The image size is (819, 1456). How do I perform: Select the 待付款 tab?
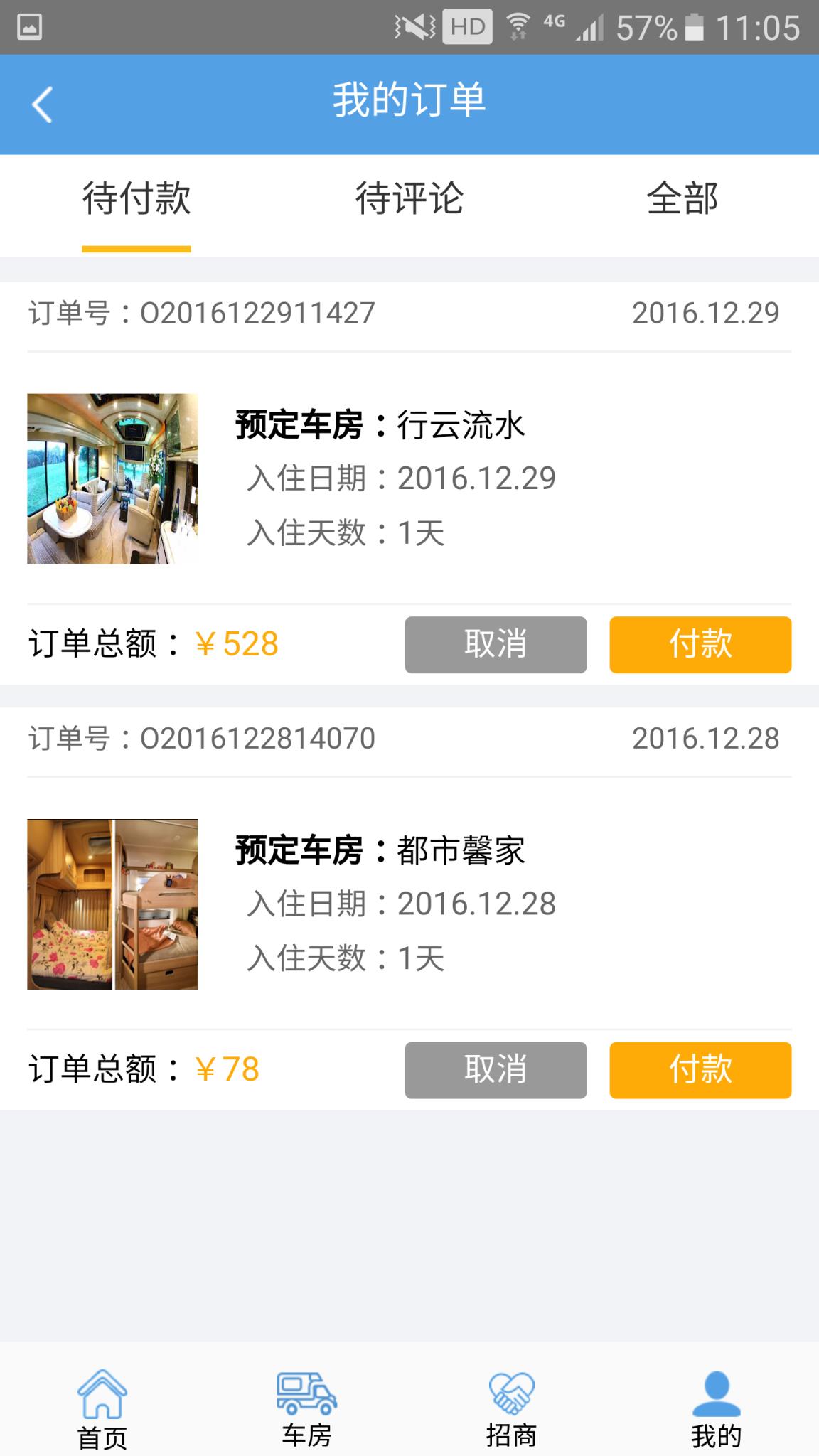pos(136,200)
